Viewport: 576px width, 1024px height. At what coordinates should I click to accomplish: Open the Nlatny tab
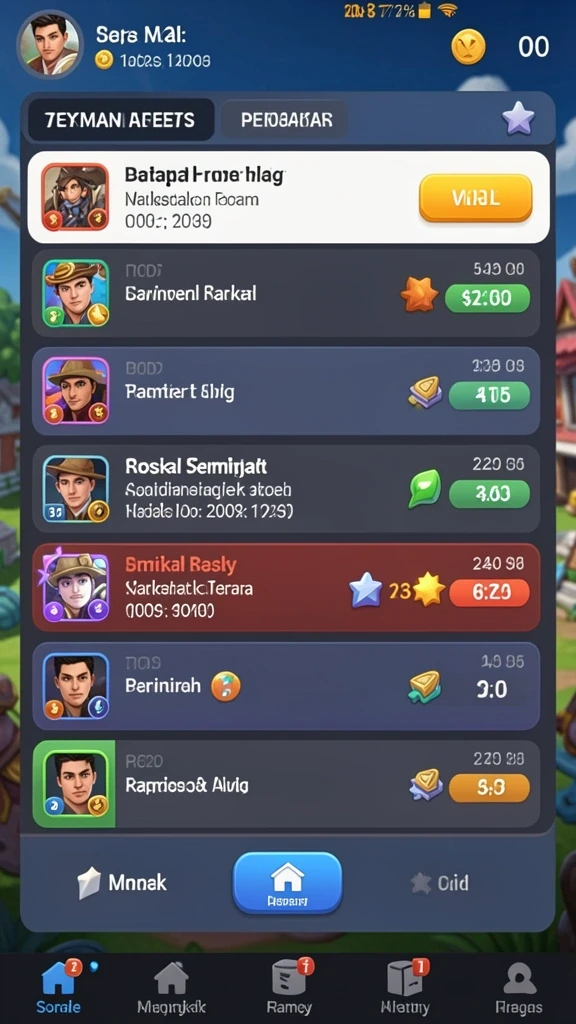point(405,986)
